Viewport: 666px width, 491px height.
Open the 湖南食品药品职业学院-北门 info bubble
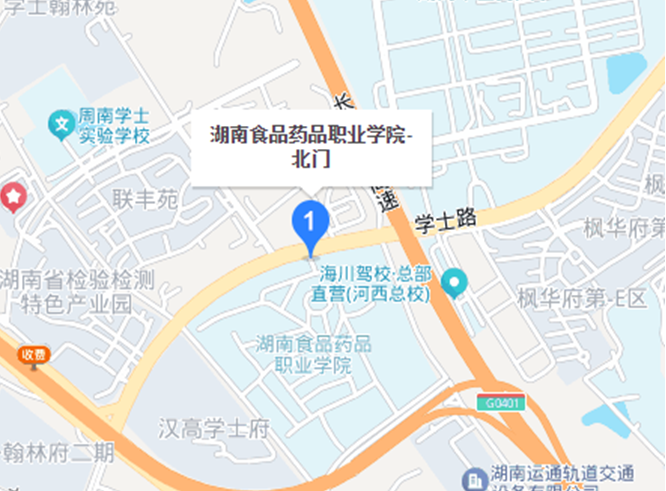311,146
